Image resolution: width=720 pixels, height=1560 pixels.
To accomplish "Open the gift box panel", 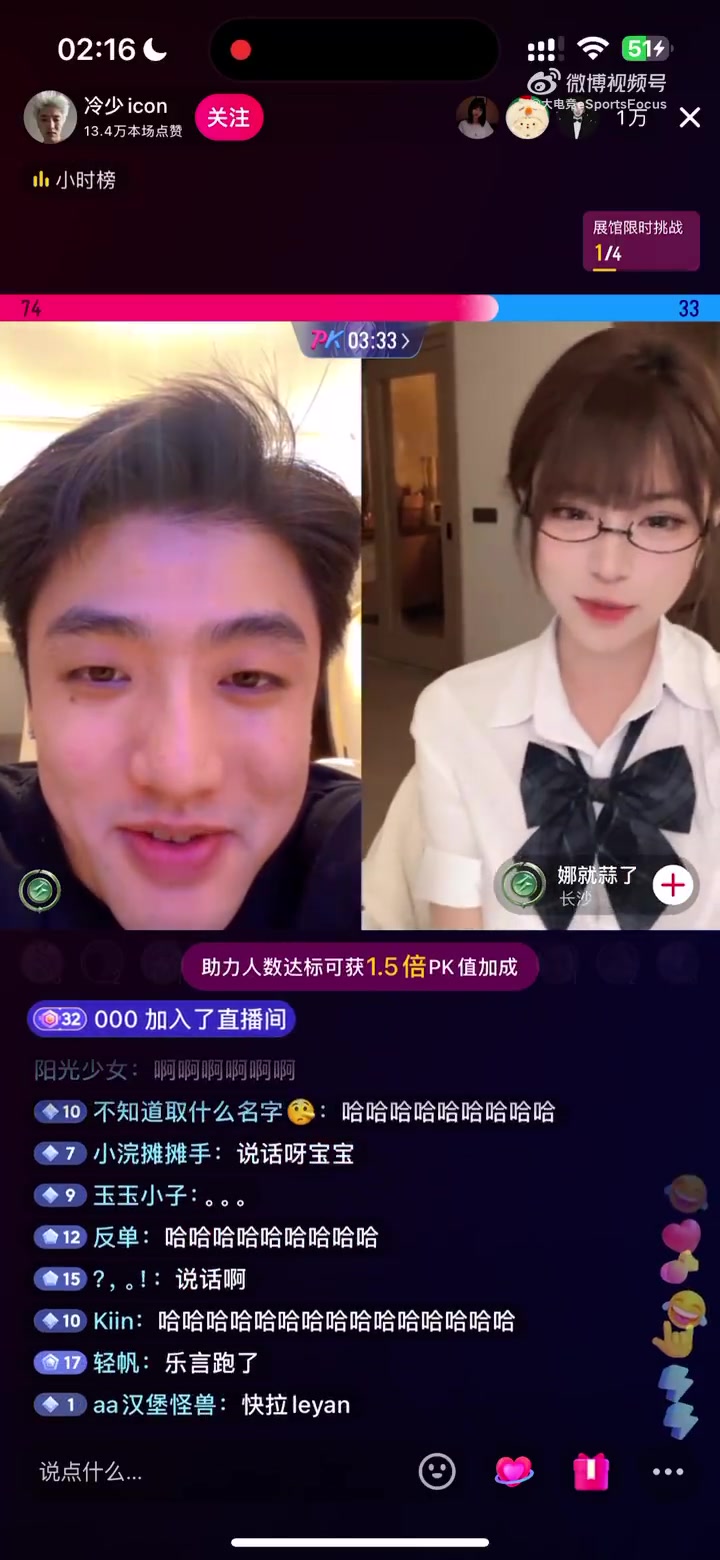I will 590,1471.
